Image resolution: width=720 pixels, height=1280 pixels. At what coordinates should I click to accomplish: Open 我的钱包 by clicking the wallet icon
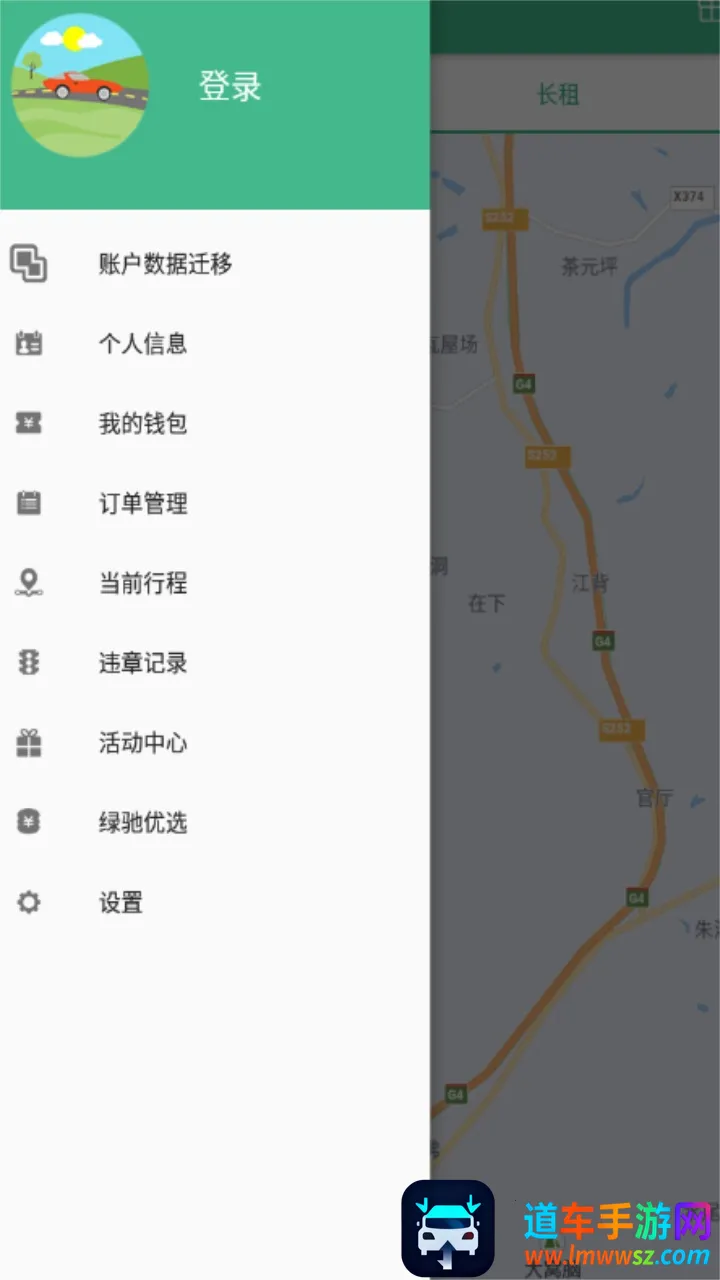point(27,423)
